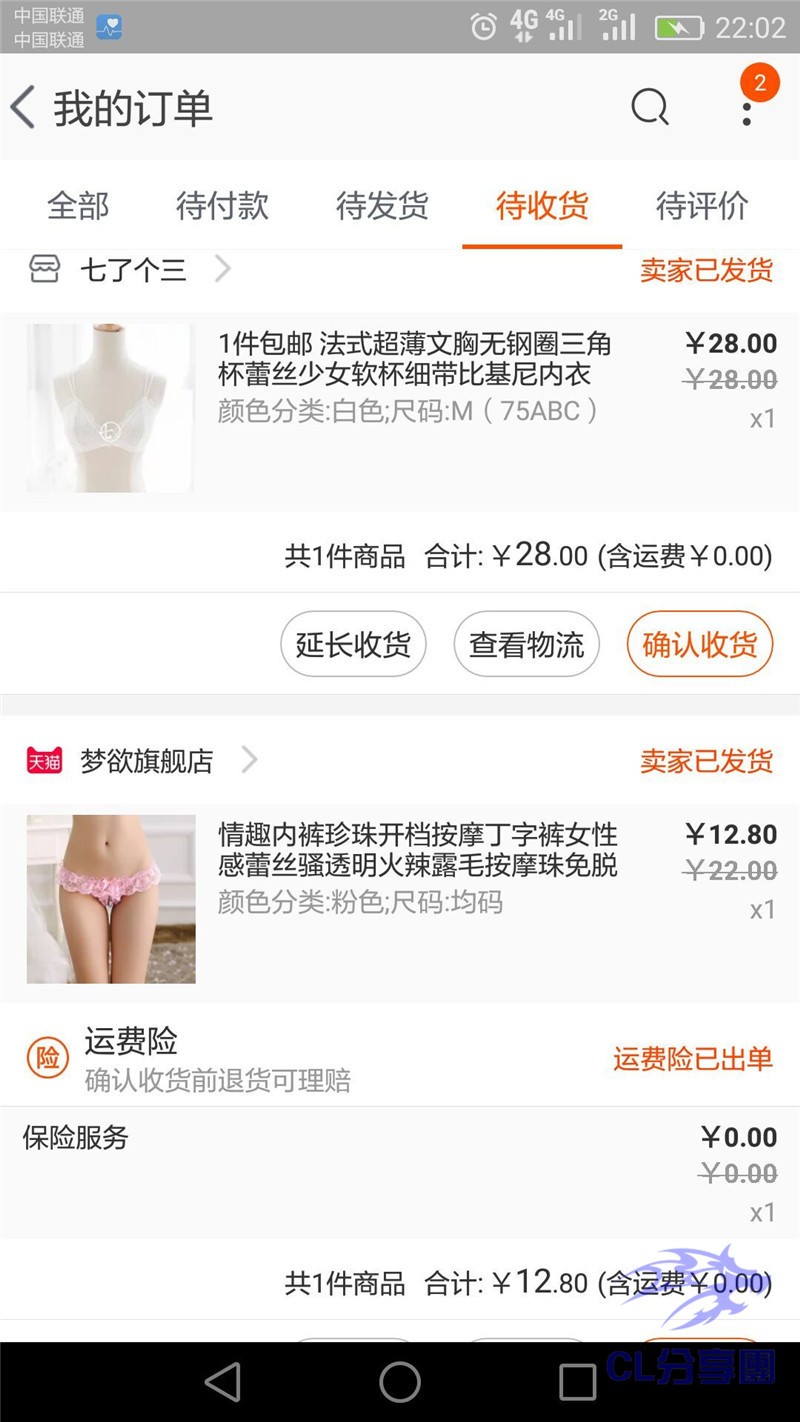The width and height of the screenshot is (800, 1422).
Task: Switch to the 全部 tab
Action: pyautogui.click(x=78, y=206)
